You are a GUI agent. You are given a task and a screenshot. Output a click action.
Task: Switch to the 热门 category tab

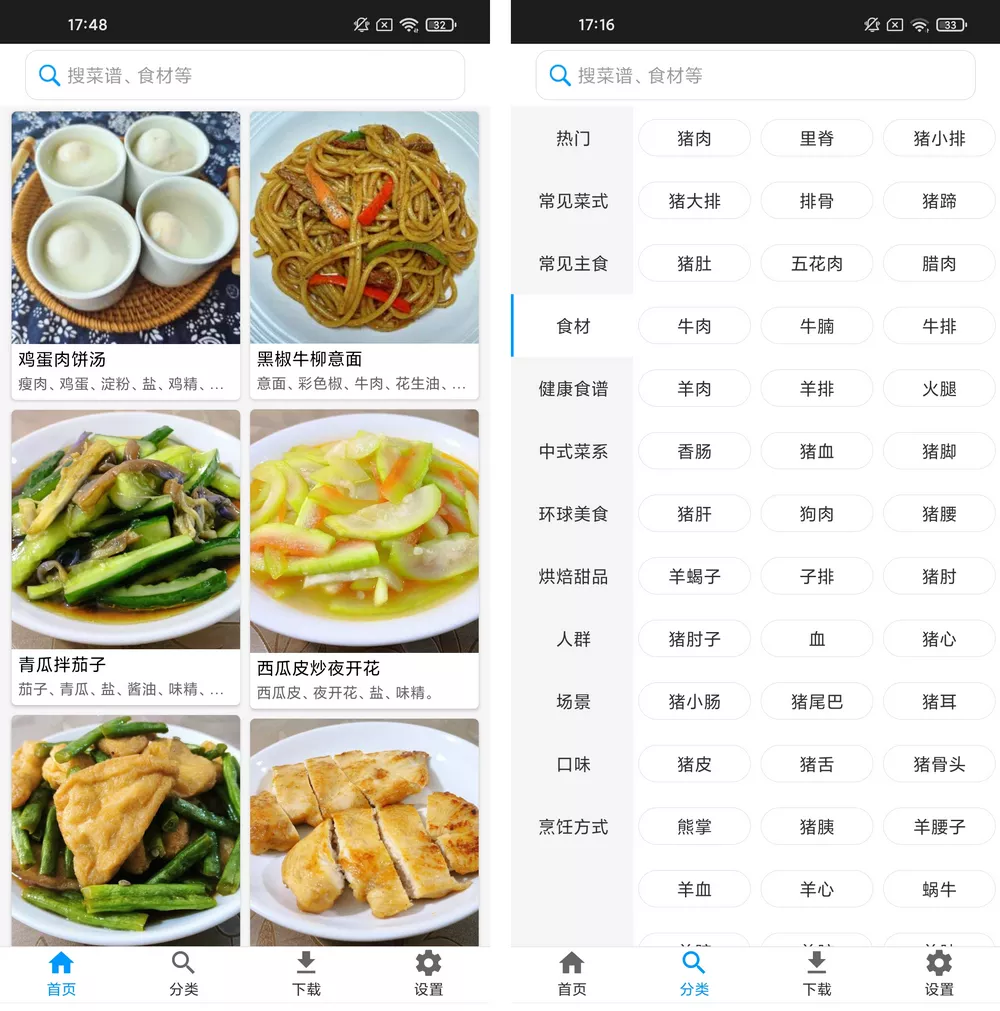click(x=571, y=138)
